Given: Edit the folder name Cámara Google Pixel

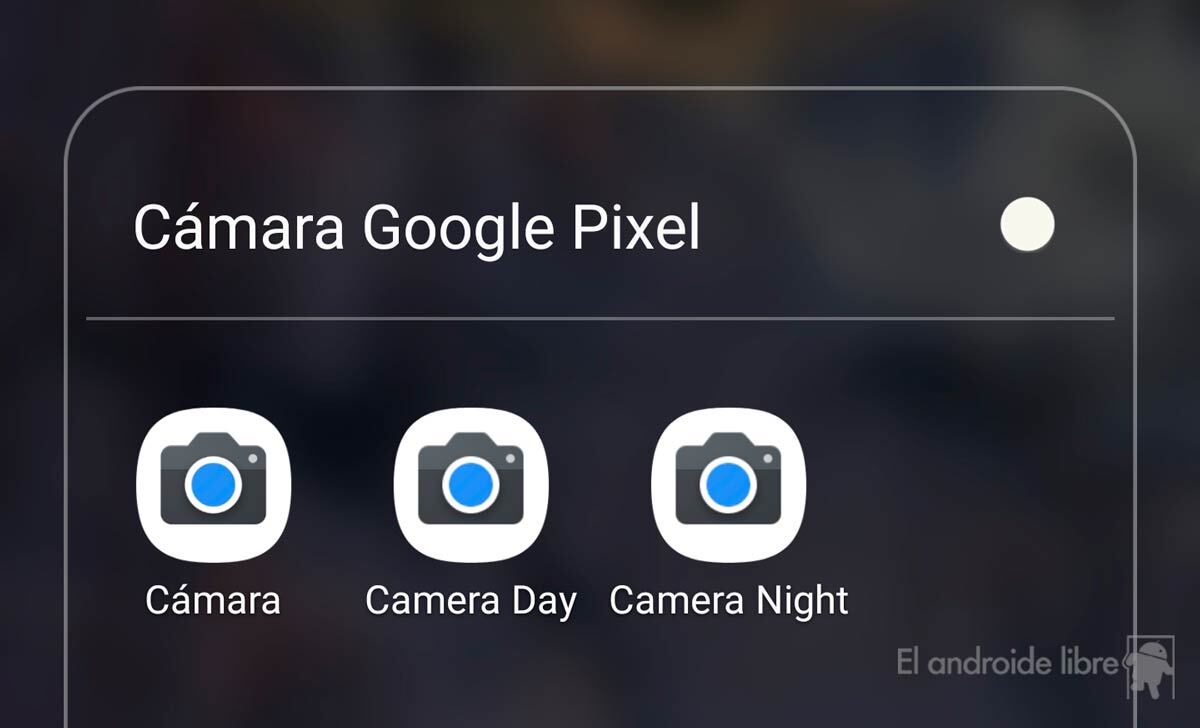Looking at the screenshot, I should point(417,228).
